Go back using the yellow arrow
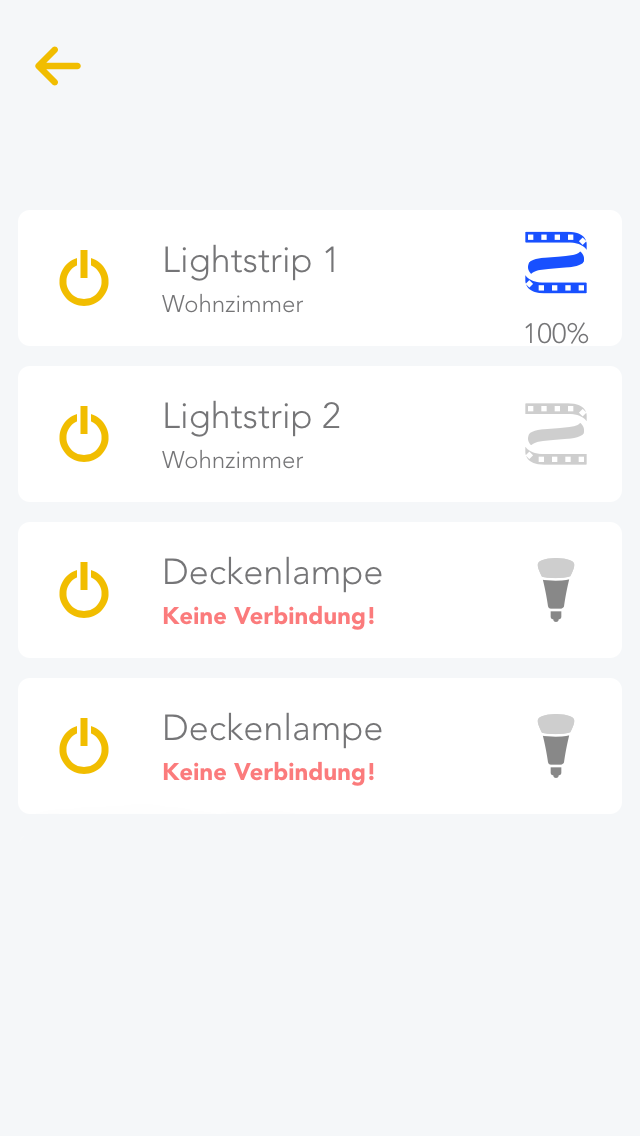Image resolution: width=640 pixels, height=1136 pixels. 58,67
